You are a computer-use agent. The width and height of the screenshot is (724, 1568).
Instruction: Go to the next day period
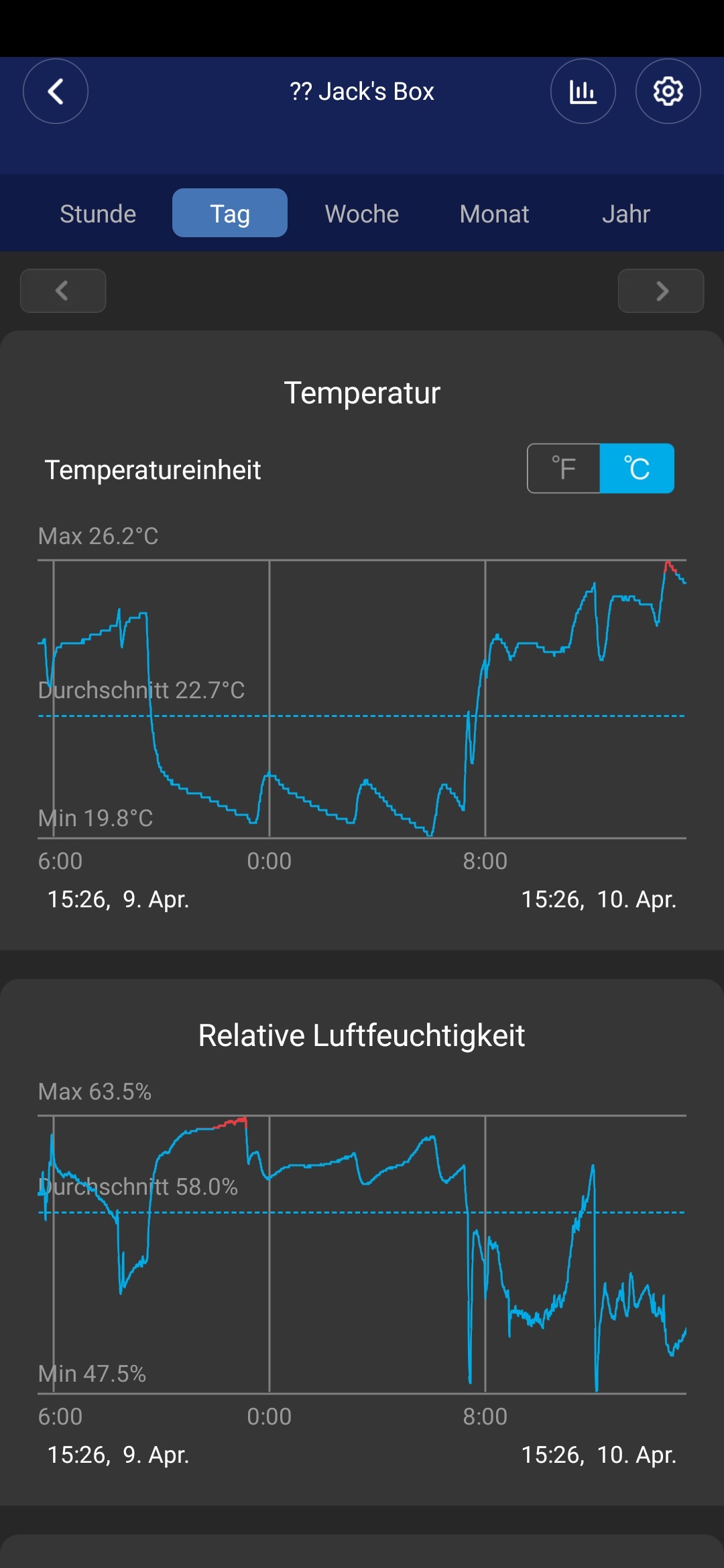(x=661, y=291)
